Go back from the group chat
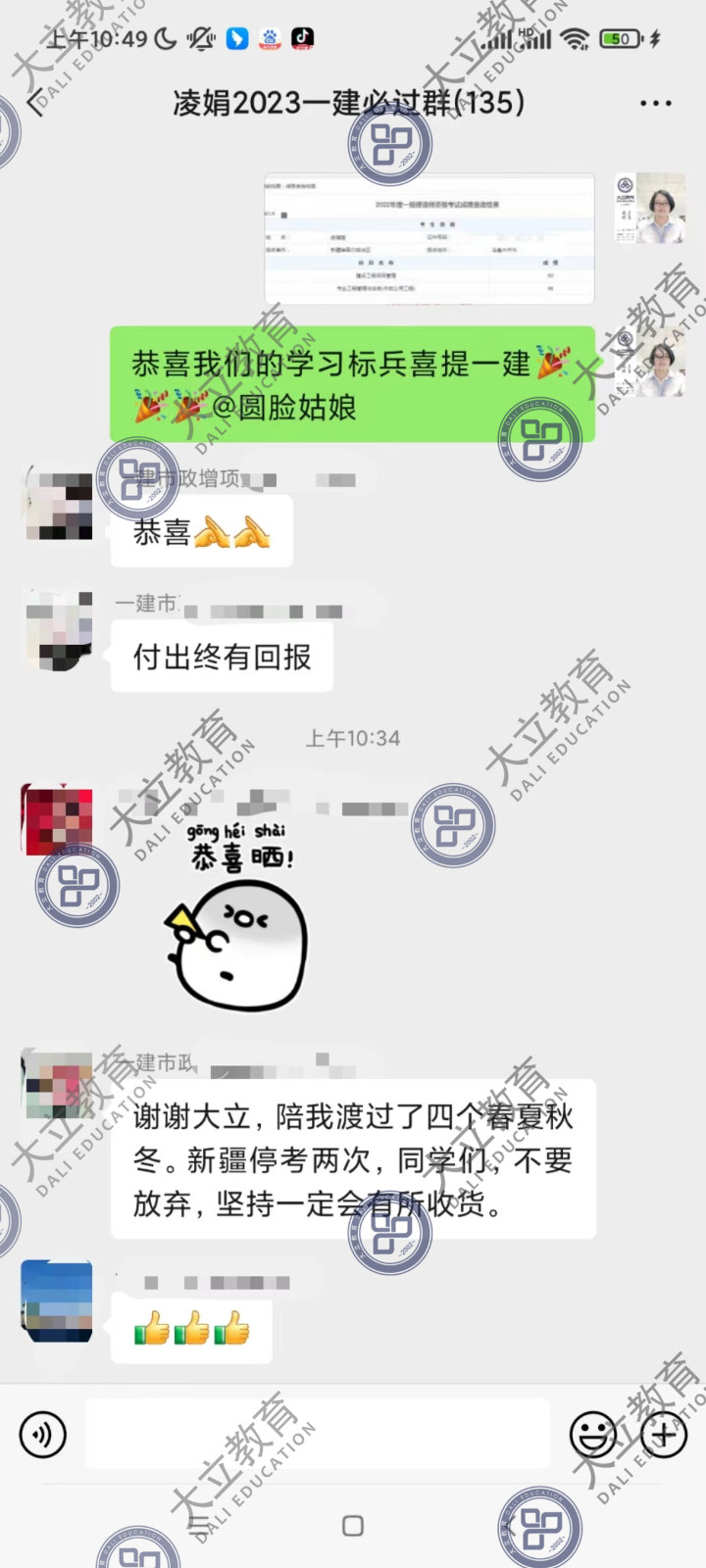Image resolution: width=706 pixels, height=1568 pixels. click(x=36, y=102)
